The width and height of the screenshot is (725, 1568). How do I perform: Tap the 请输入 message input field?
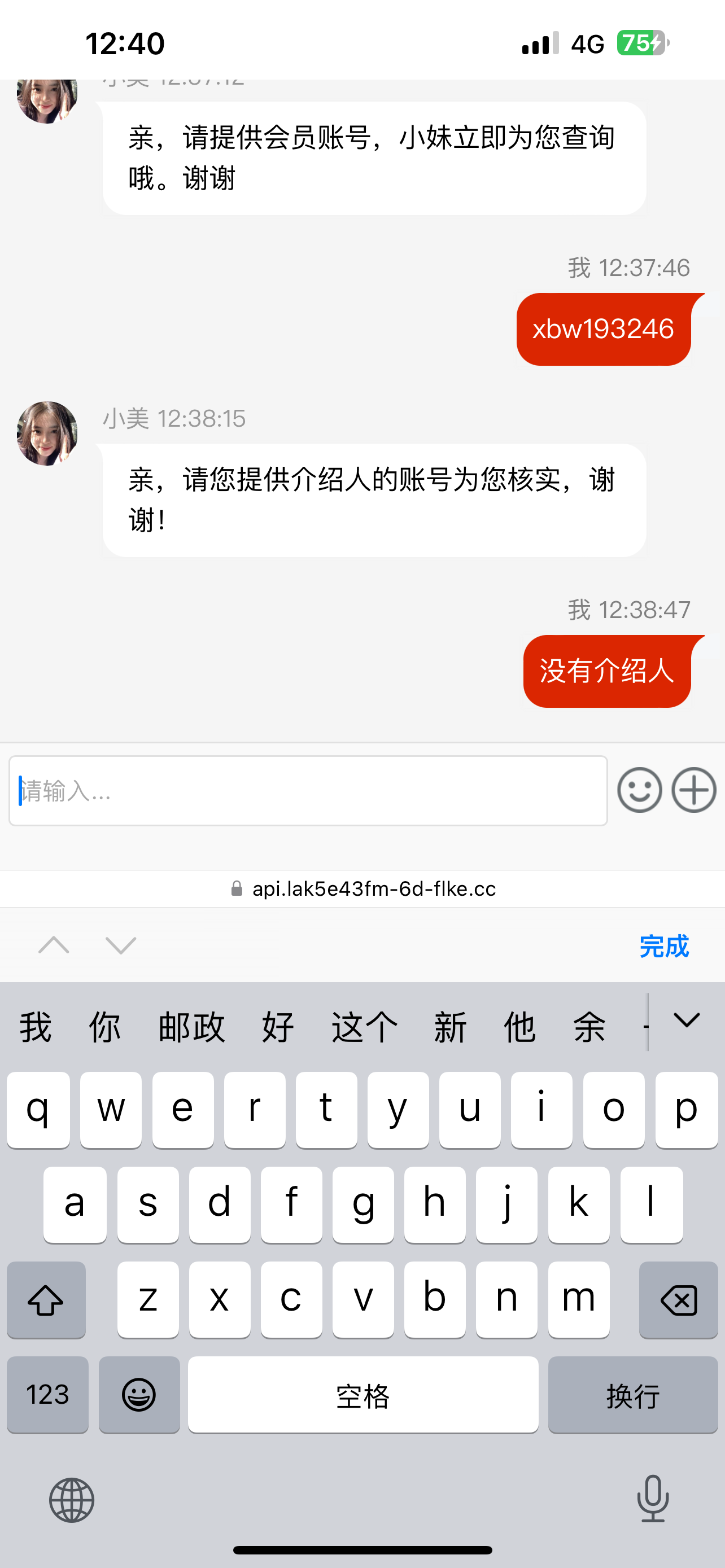[308, 791]
